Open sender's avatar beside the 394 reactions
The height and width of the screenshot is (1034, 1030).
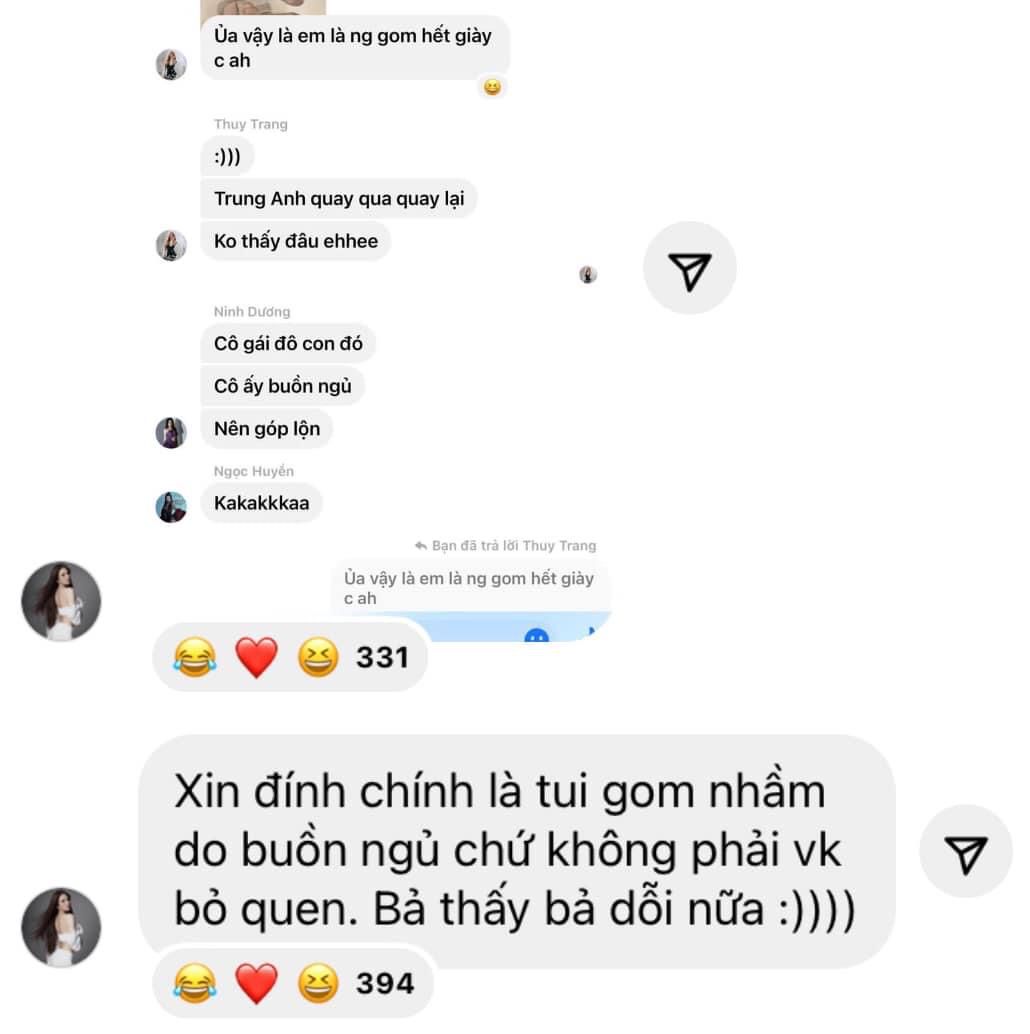coord(61,927)
